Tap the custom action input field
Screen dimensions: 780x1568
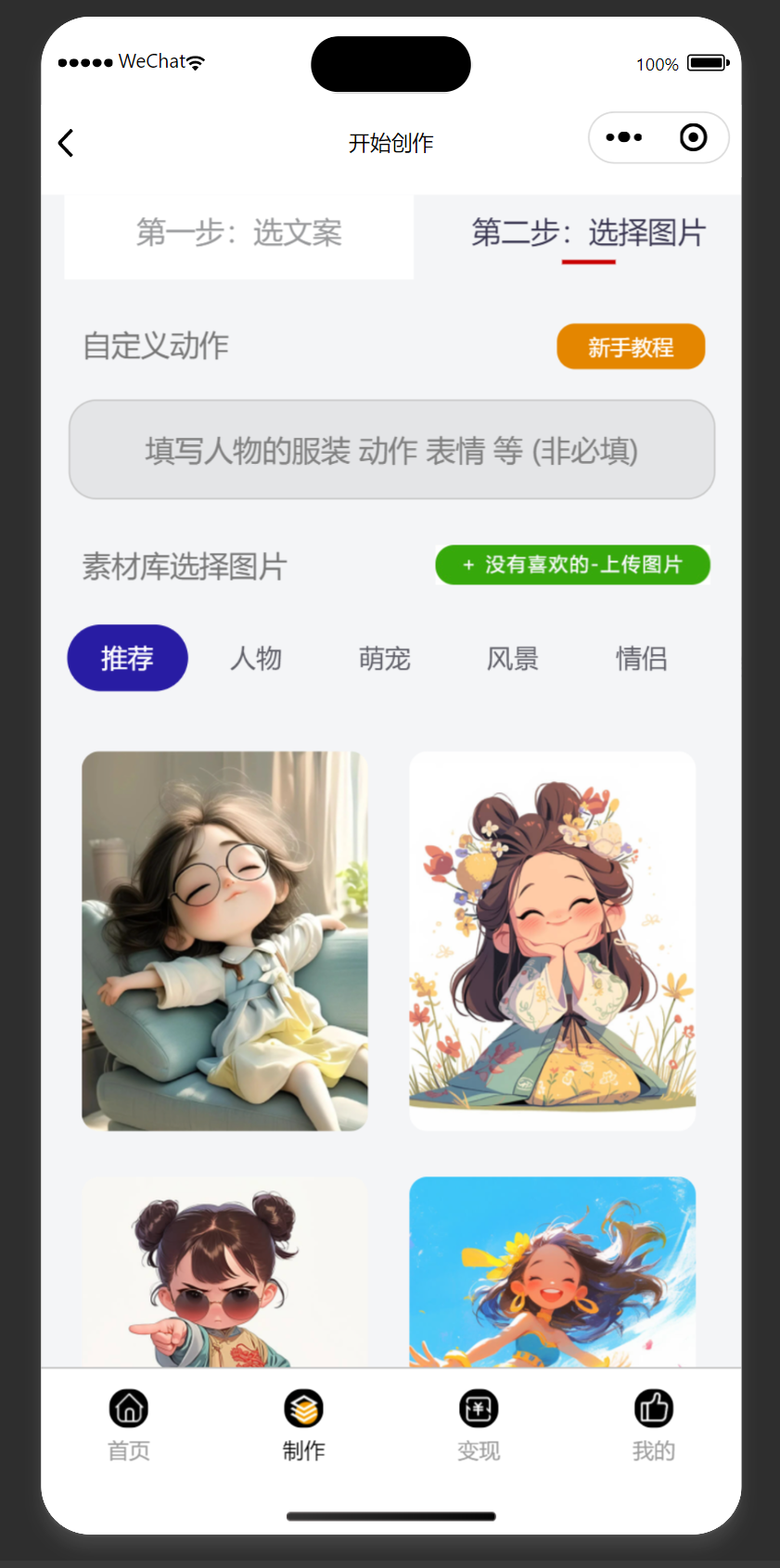(391, 450)
